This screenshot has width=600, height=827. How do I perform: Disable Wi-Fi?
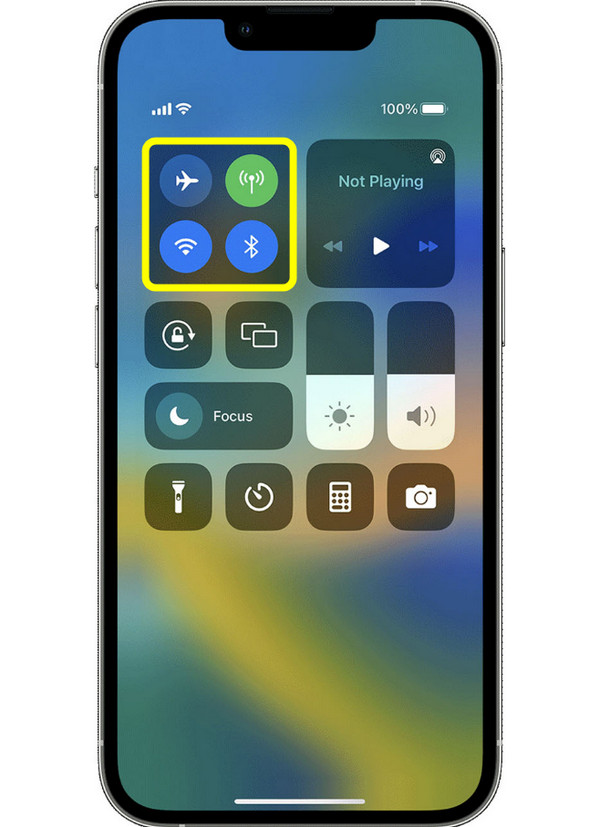tap(185, 247)
